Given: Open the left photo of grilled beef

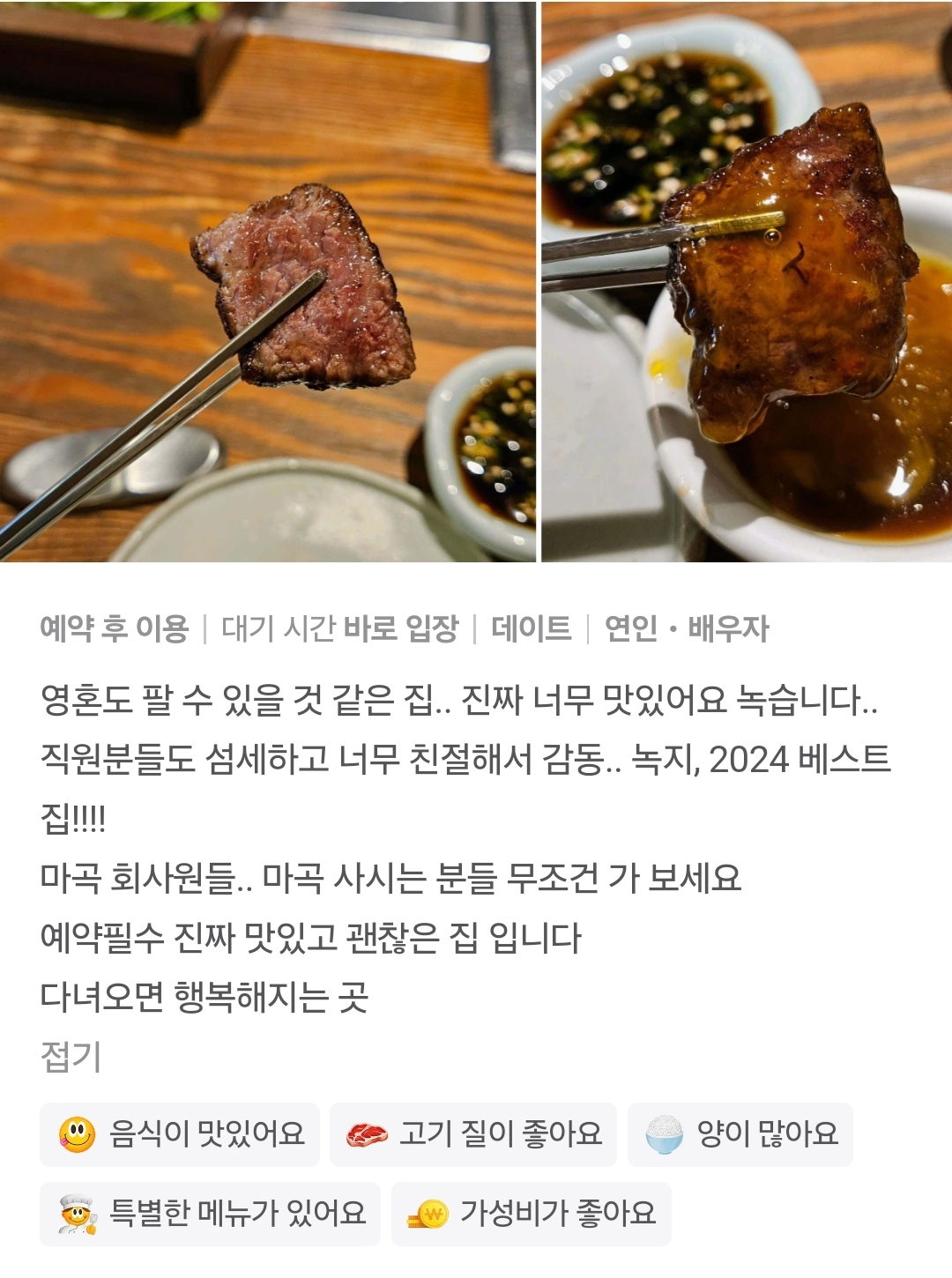Looking at the screenshot, I should [x=267, y=282].
